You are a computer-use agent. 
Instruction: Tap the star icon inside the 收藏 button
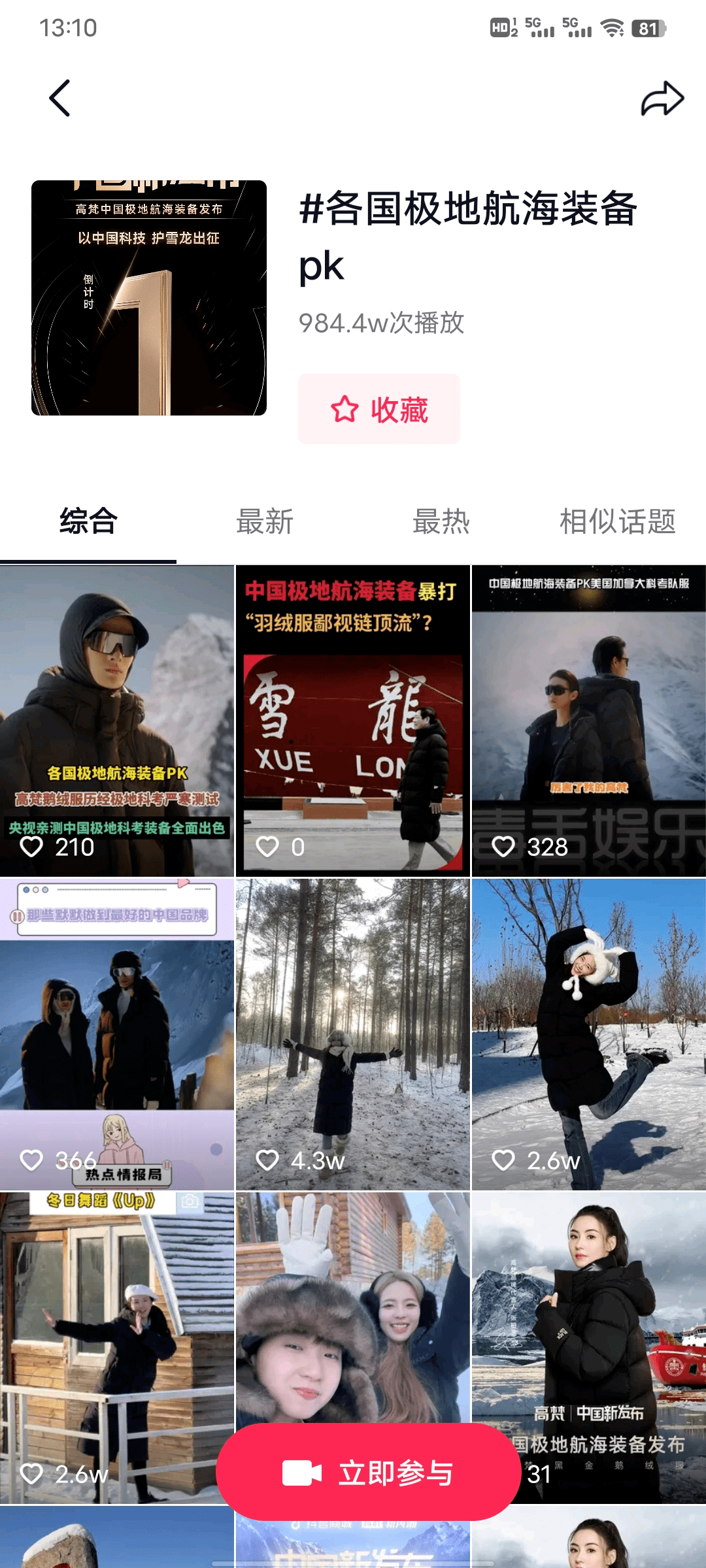coord(345,410)
